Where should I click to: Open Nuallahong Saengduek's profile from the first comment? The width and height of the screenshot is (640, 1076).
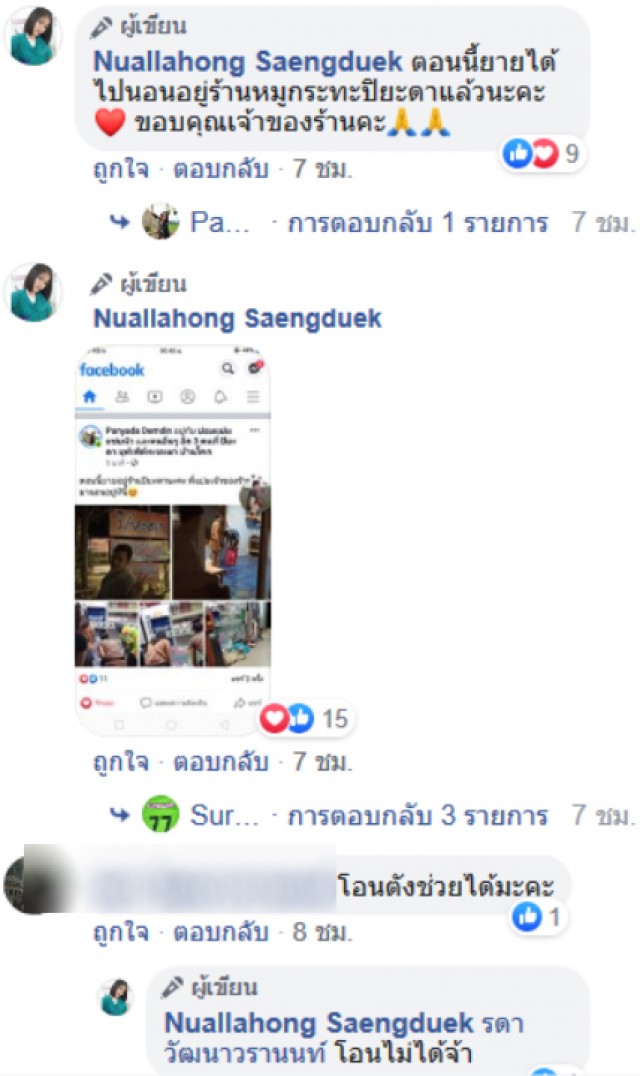(x=248, y=62)
